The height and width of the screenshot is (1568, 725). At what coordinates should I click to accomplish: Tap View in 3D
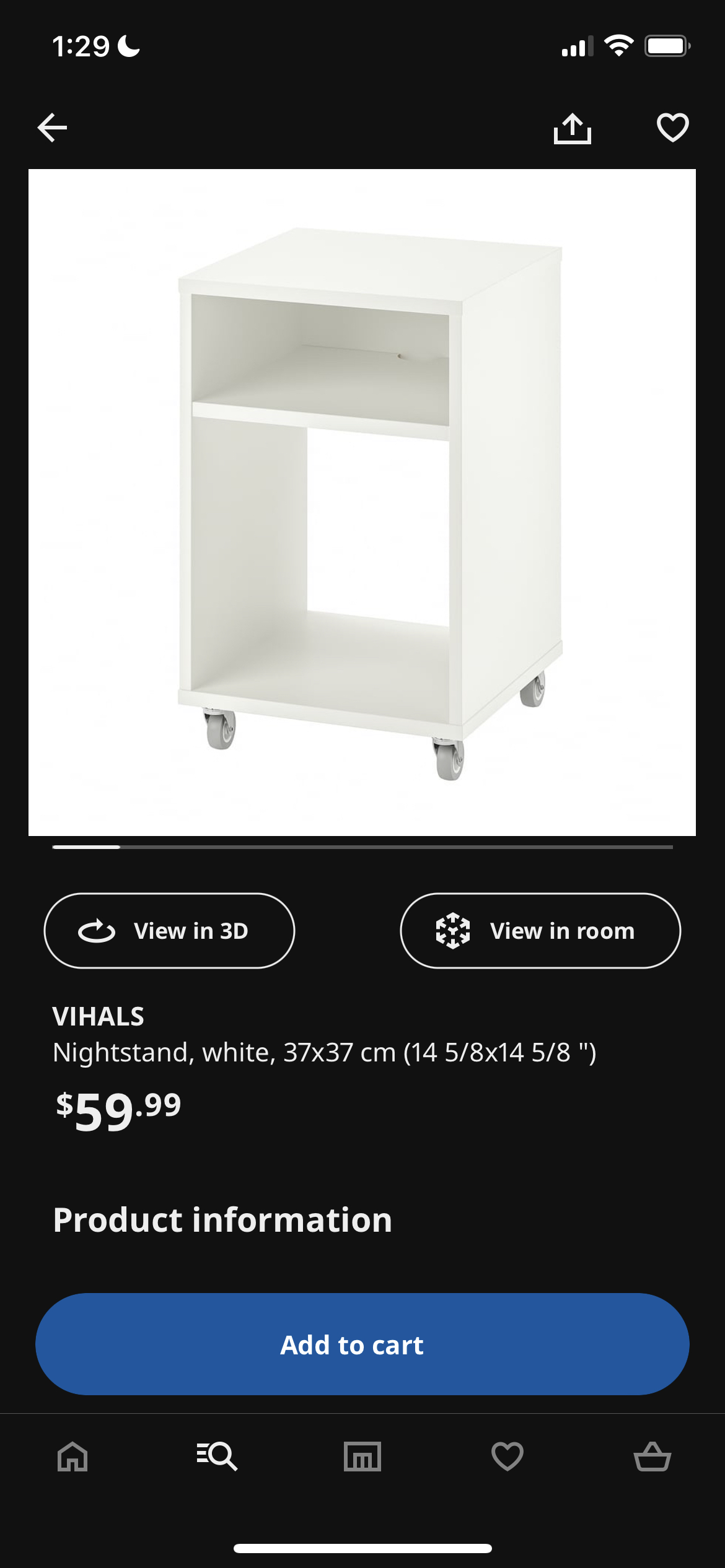169,930
